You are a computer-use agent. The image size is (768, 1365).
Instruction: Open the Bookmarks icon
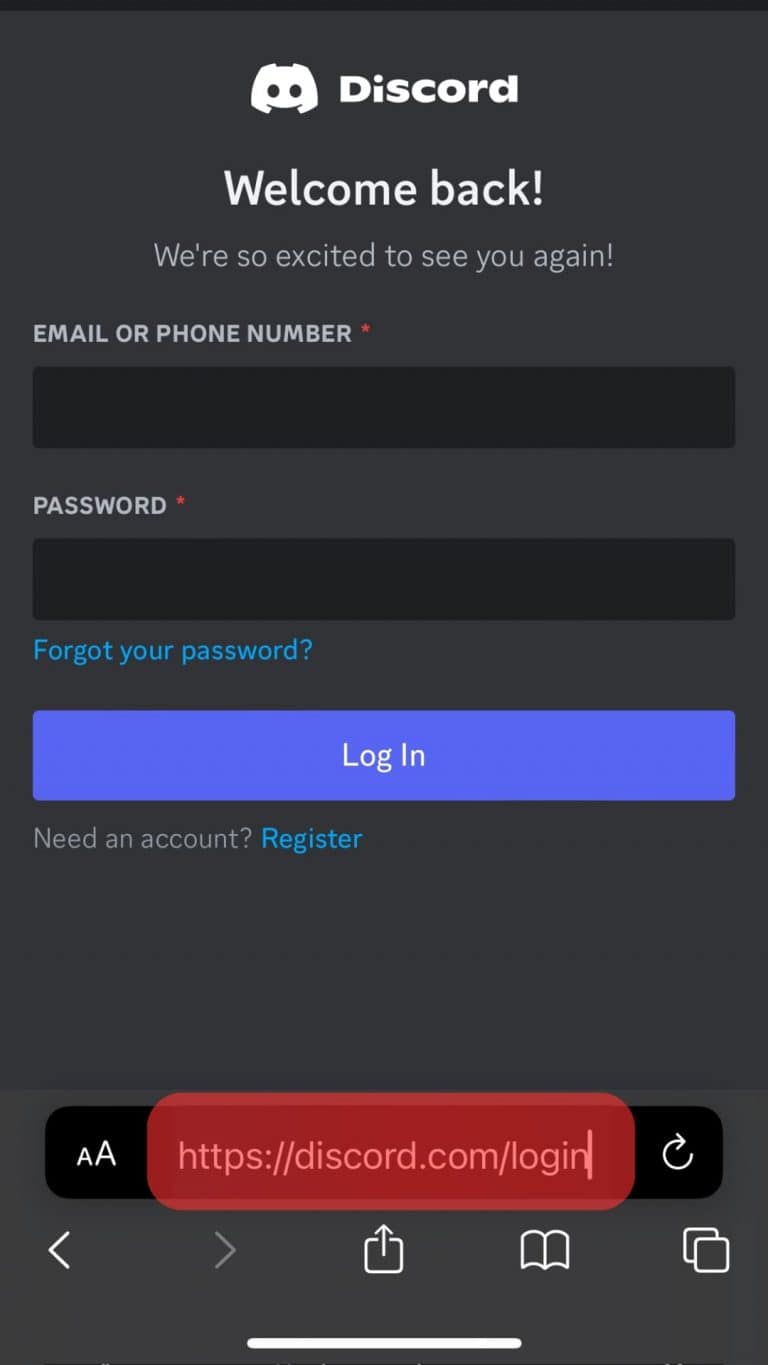tap(544, 1250)
